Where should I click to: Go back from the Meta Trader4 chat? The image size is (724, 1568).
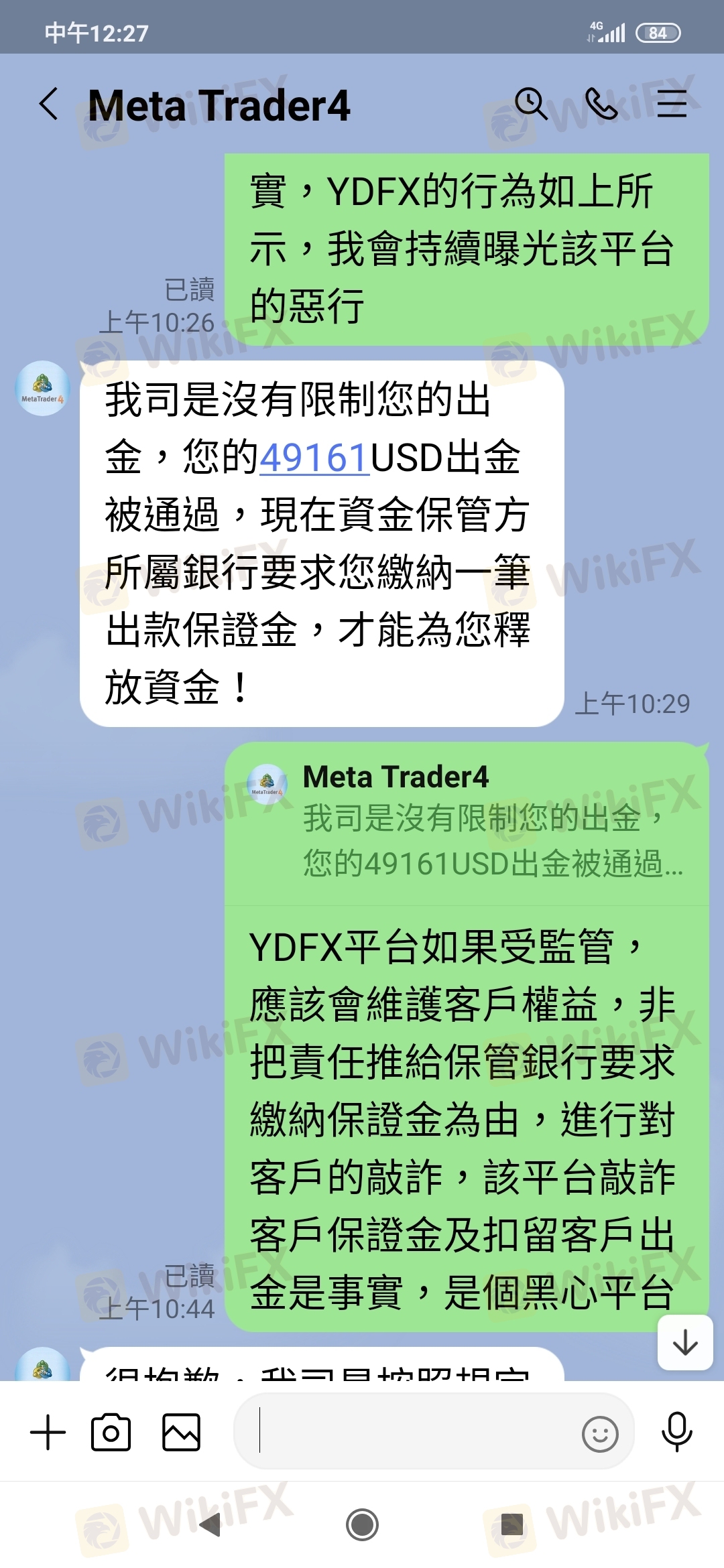(x=48, y=105)
